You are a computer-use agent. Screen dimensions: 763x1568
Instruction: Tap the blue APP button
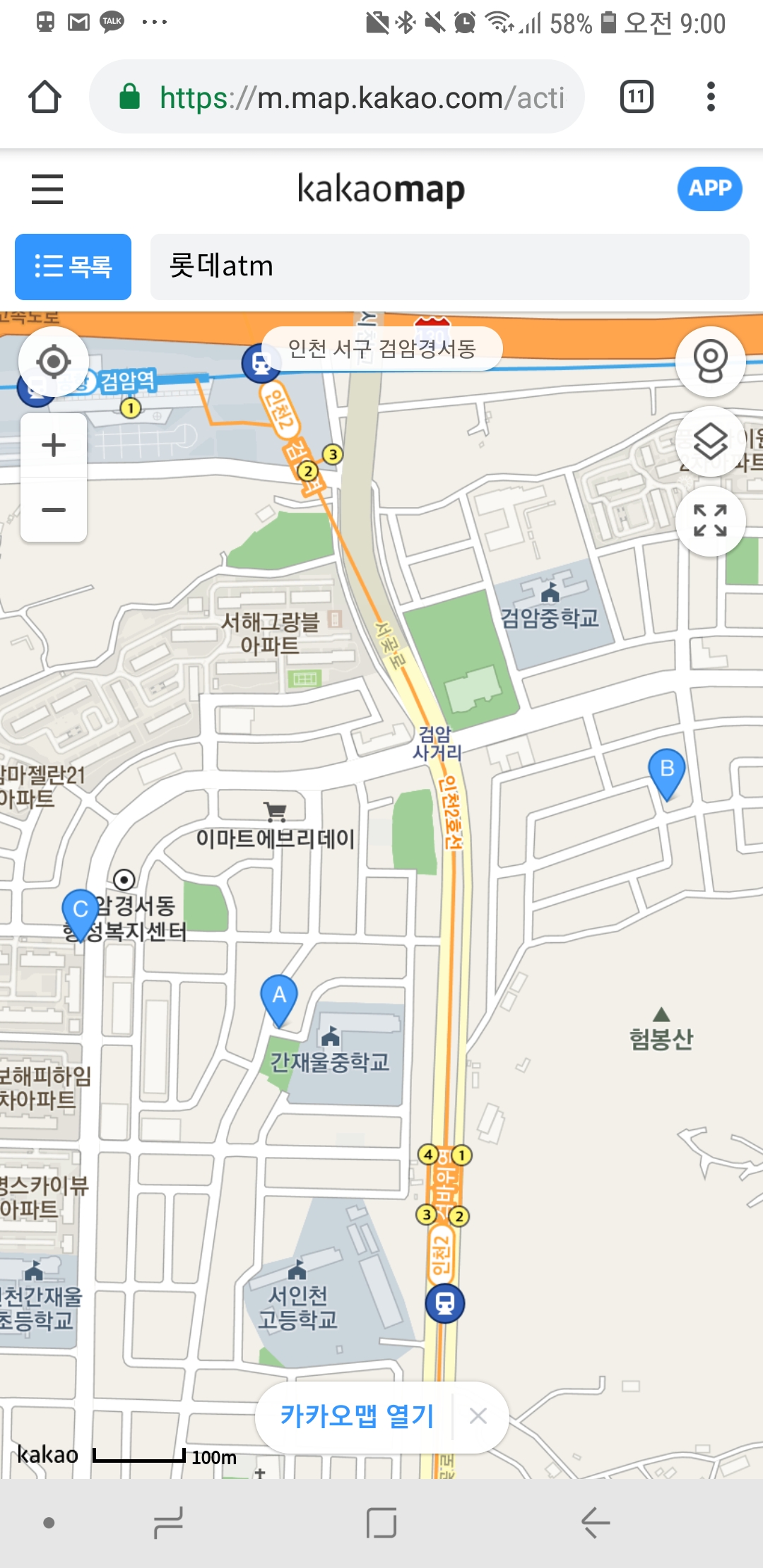coord(709,189)
